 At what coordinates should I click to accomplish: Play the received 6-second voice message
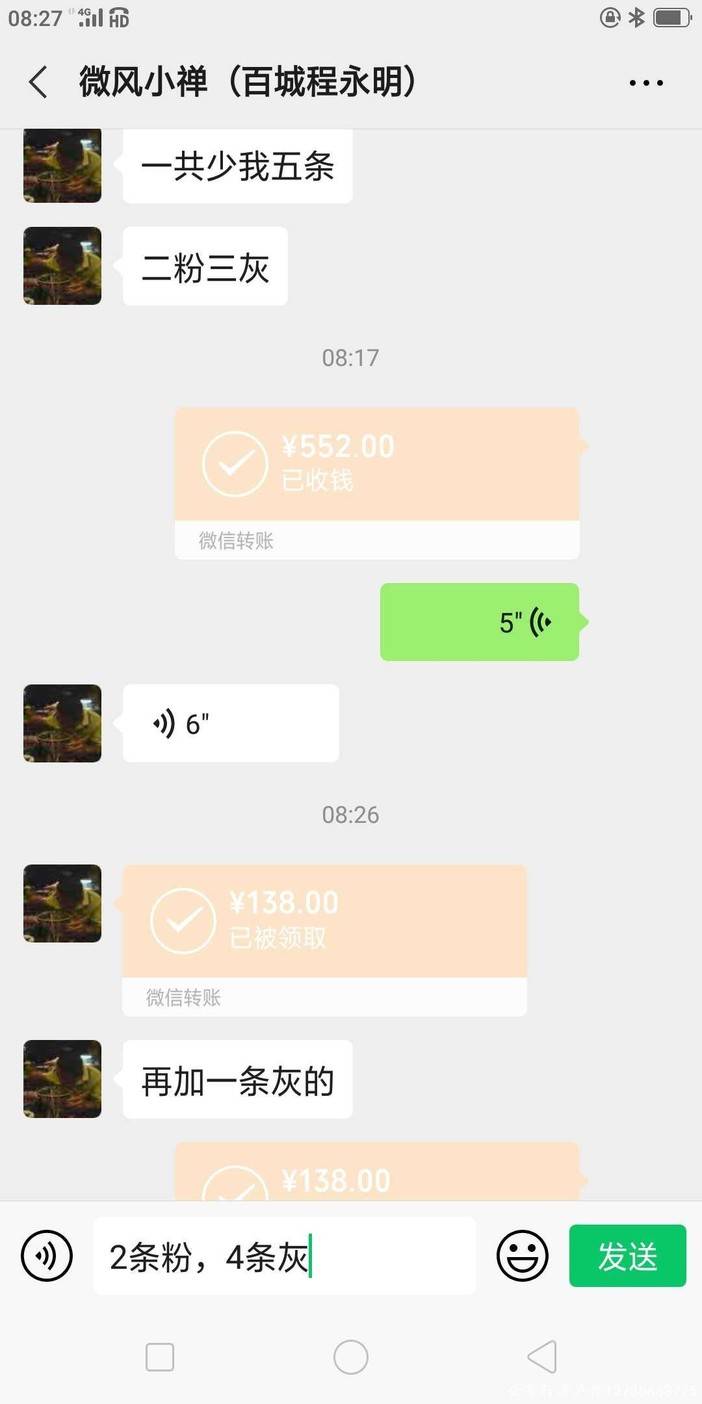(x=230, y=723)
